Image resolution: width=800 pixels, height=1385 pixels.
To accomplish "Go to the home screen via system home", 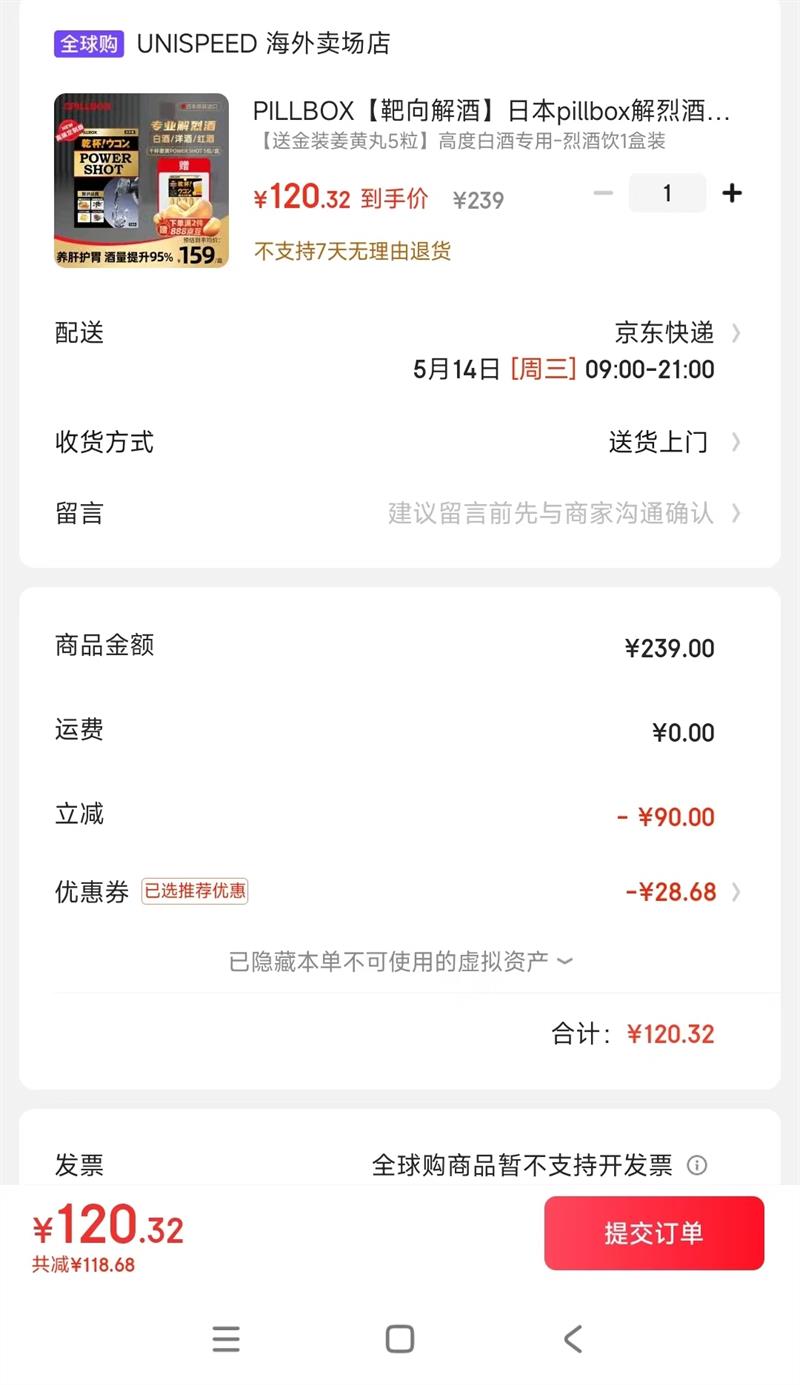I will pyautogui.click(x=400, y=1339).
